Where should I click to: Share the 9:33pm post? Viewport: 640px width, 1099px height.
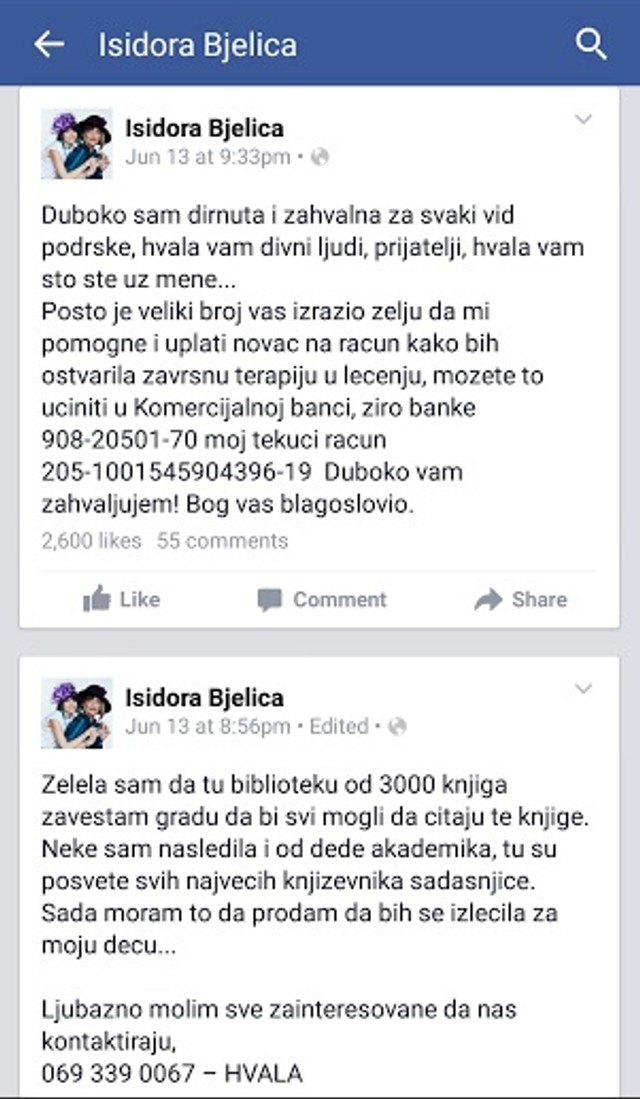click(x=520, y=600)
